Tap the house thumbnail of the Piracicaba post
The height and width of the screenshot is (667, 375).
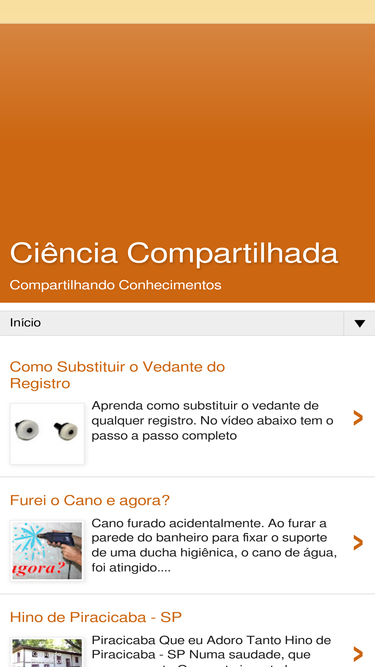pyautogui.click(x=47, y=652)
